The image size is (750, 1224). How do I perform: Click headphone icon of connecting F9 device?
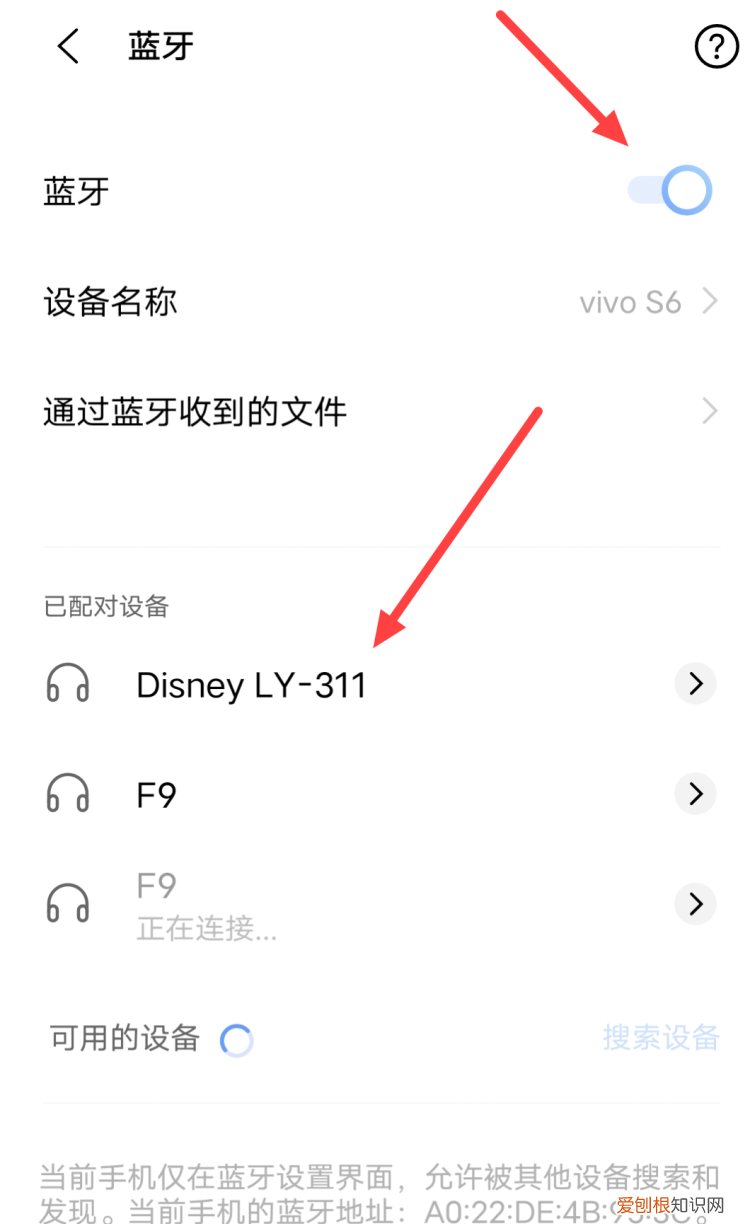67,903
